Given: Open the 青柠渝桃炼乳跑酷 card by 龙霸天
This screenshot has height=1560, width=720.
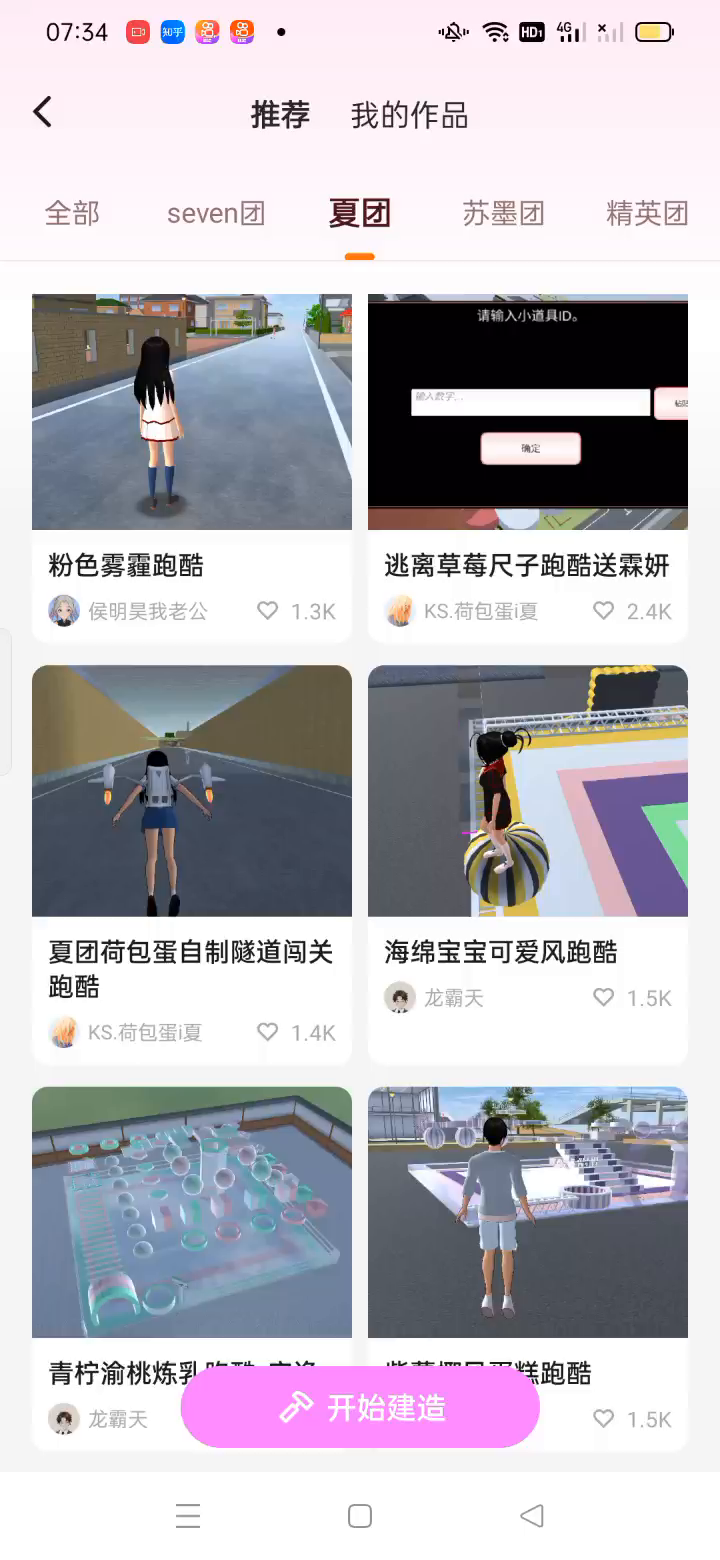Looking at the screenshot, I should coord(192,1212).
